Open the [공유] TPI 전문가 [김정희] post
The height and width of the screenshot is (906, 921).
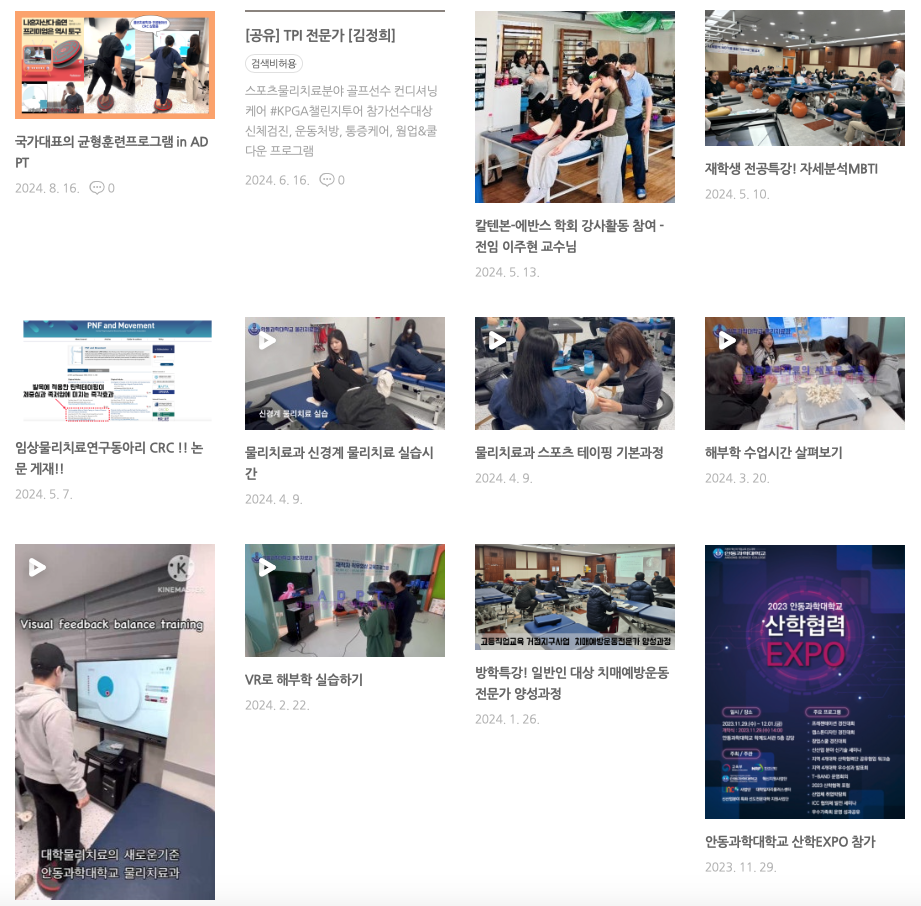click(320, 36)
